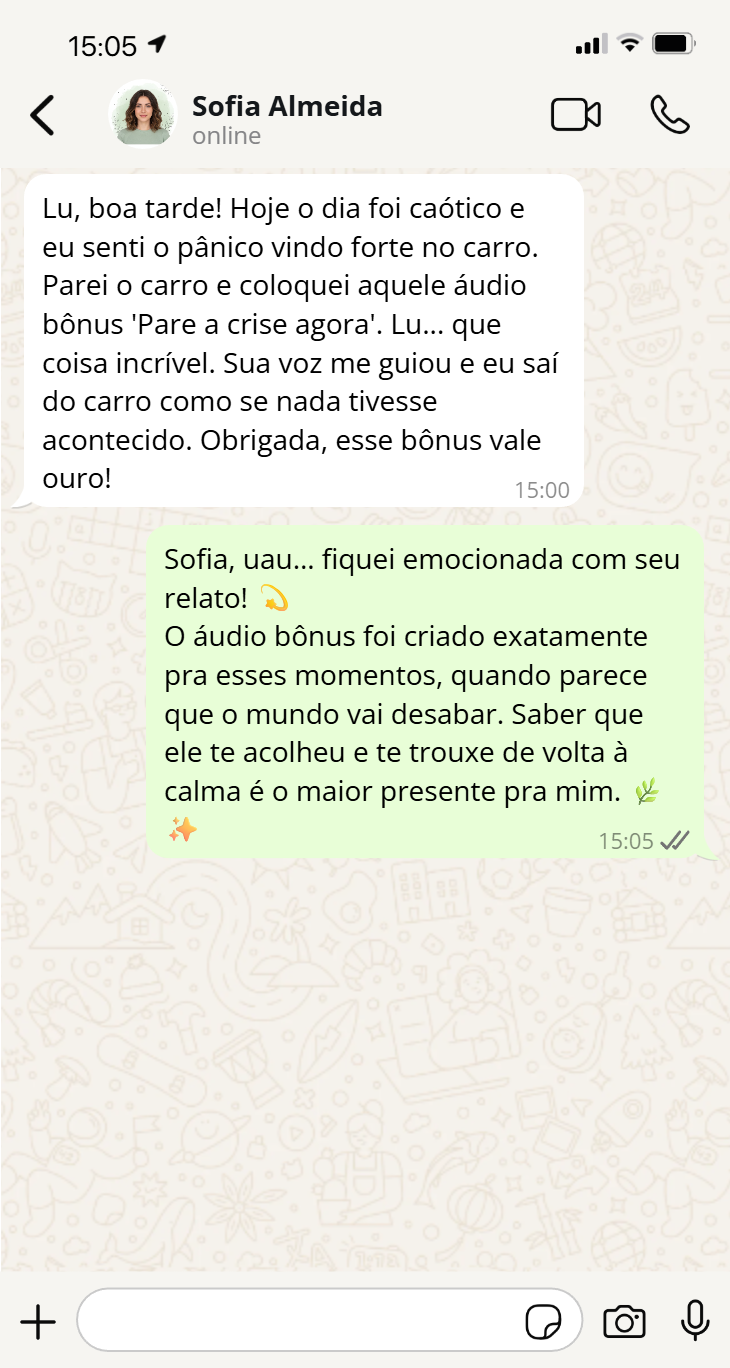Screen dimensions: 730x1368
Task: Go back to the chat list
Action: 42,115
